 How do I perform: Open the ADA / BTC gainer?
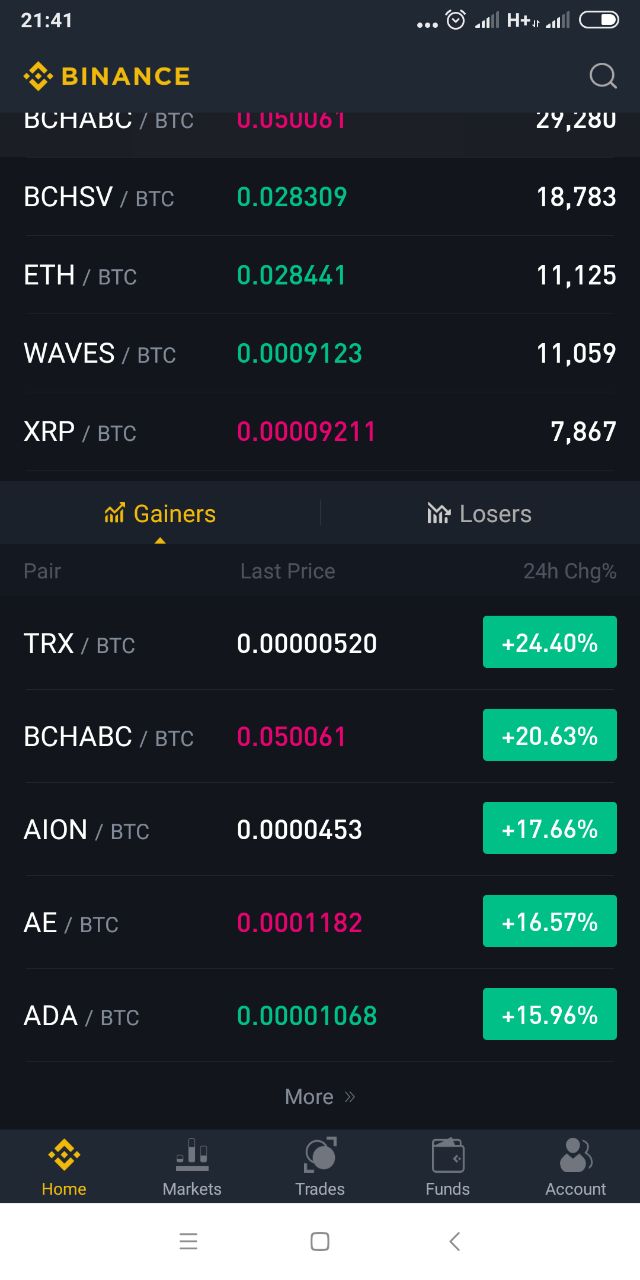[x=320, y=1015]
